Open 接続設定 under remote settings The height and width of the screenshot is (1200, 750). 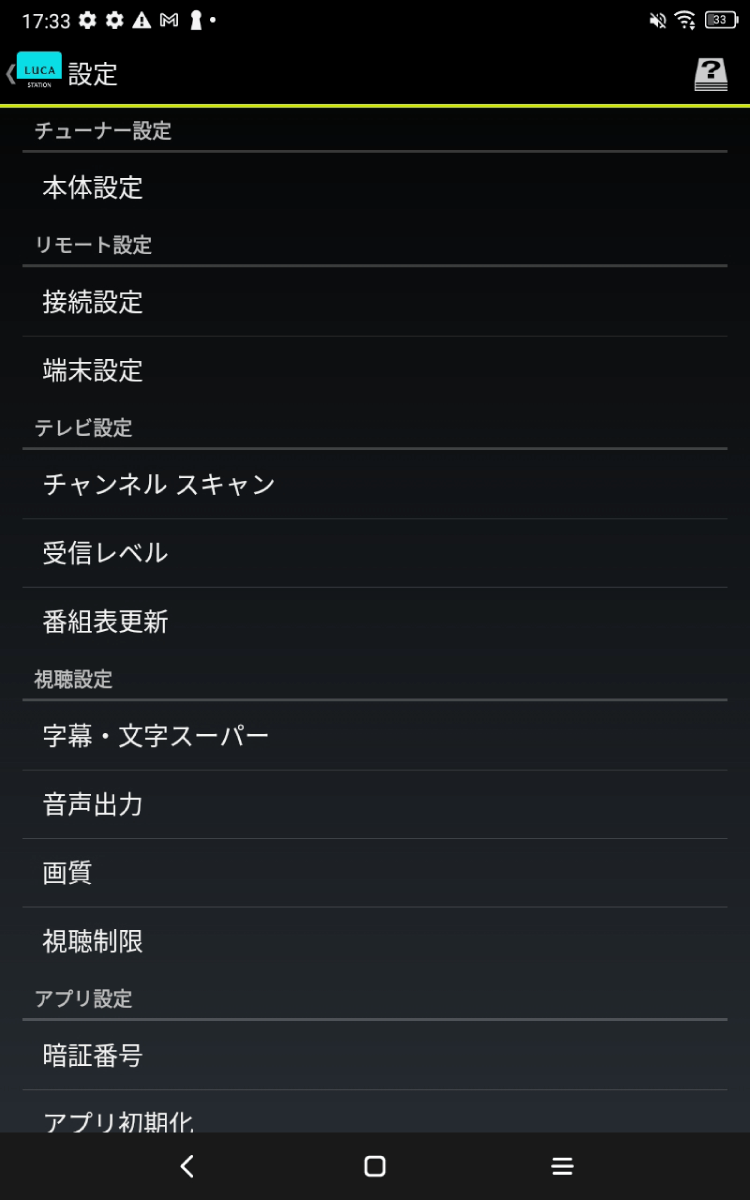[x=374, y=302]
